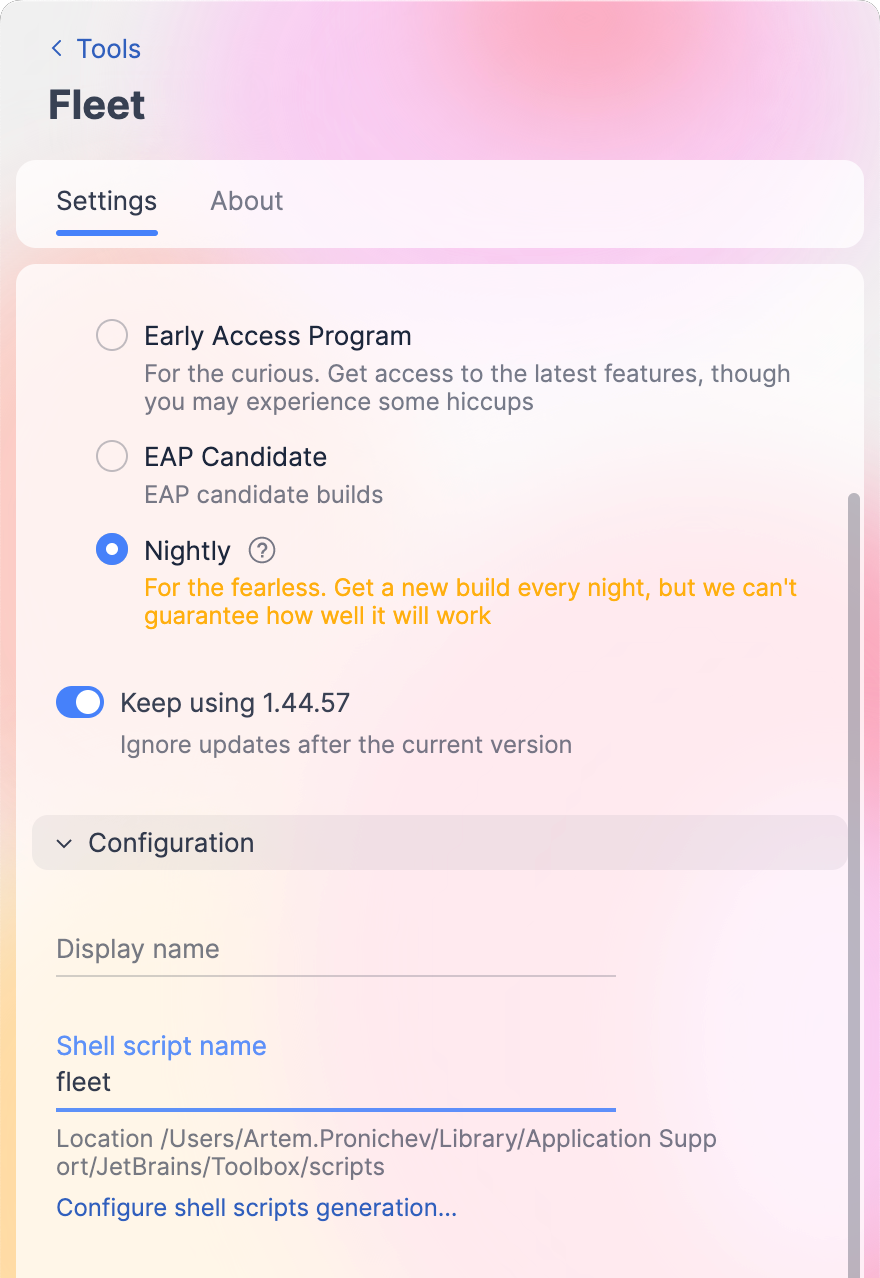Open Configure shell scripts generation link
Viewport: 880px width, 1278px height.
[x=256, y=1207]
